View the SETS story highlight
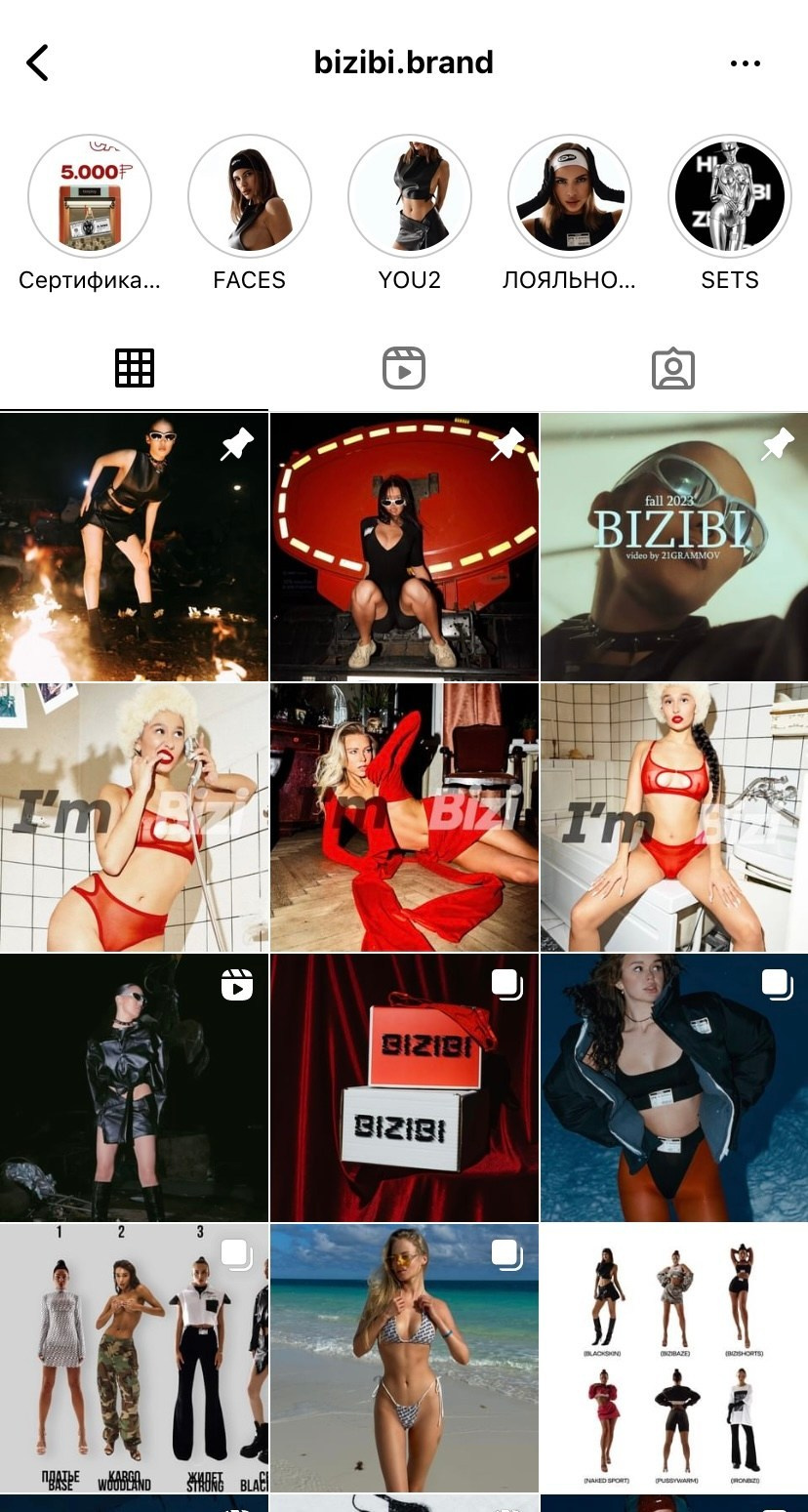 (729, 195)
